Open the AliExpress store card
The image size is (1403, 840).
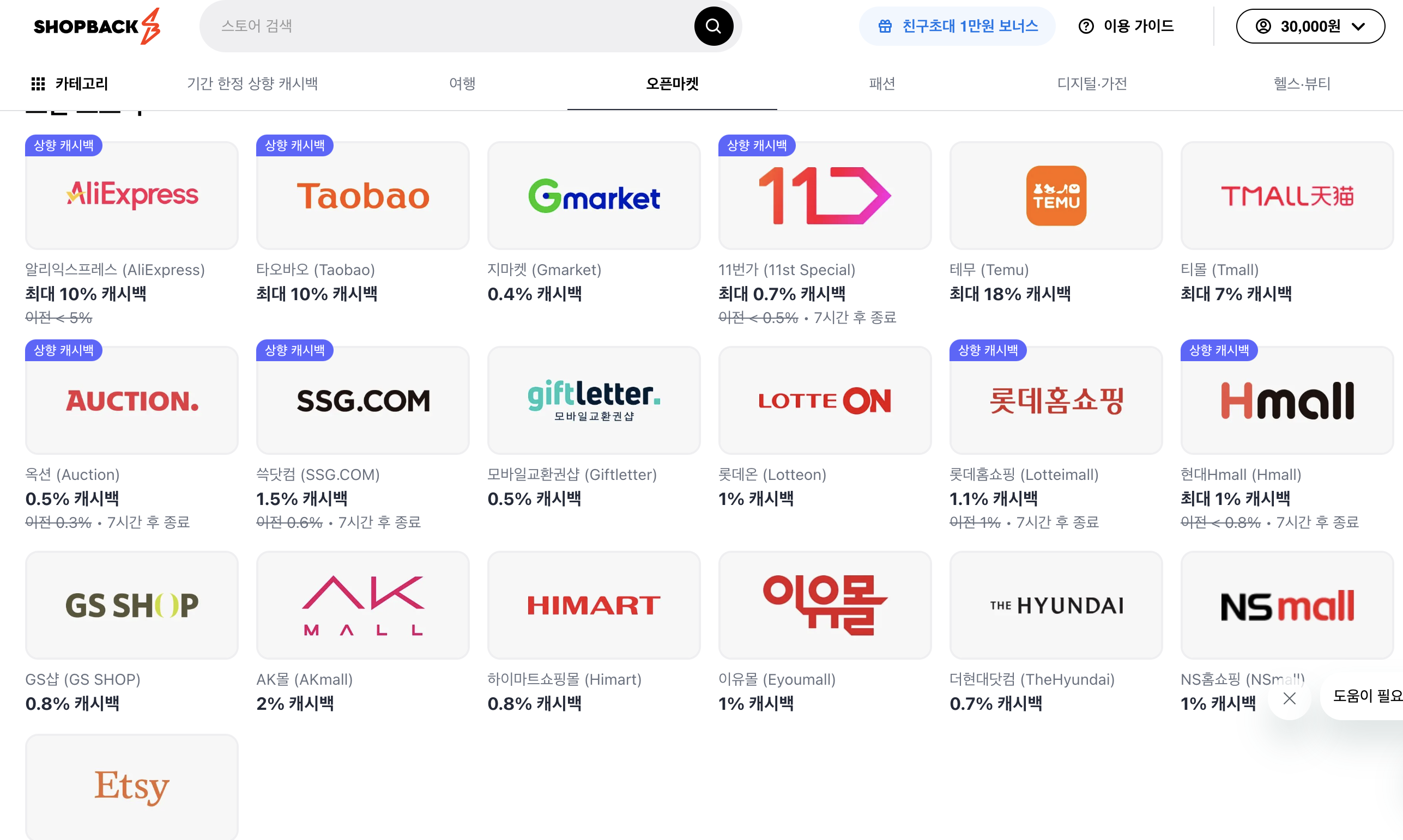[132, 195]
